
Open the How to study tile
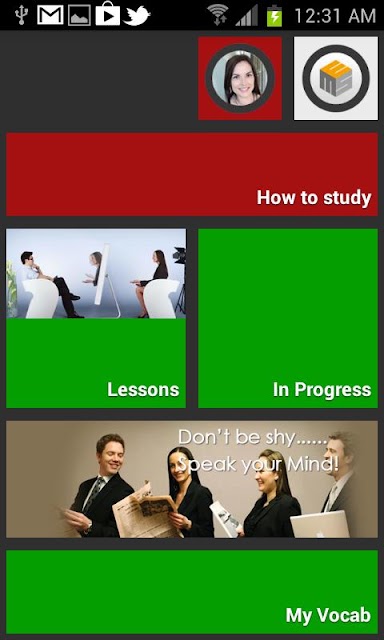(192, 174)
